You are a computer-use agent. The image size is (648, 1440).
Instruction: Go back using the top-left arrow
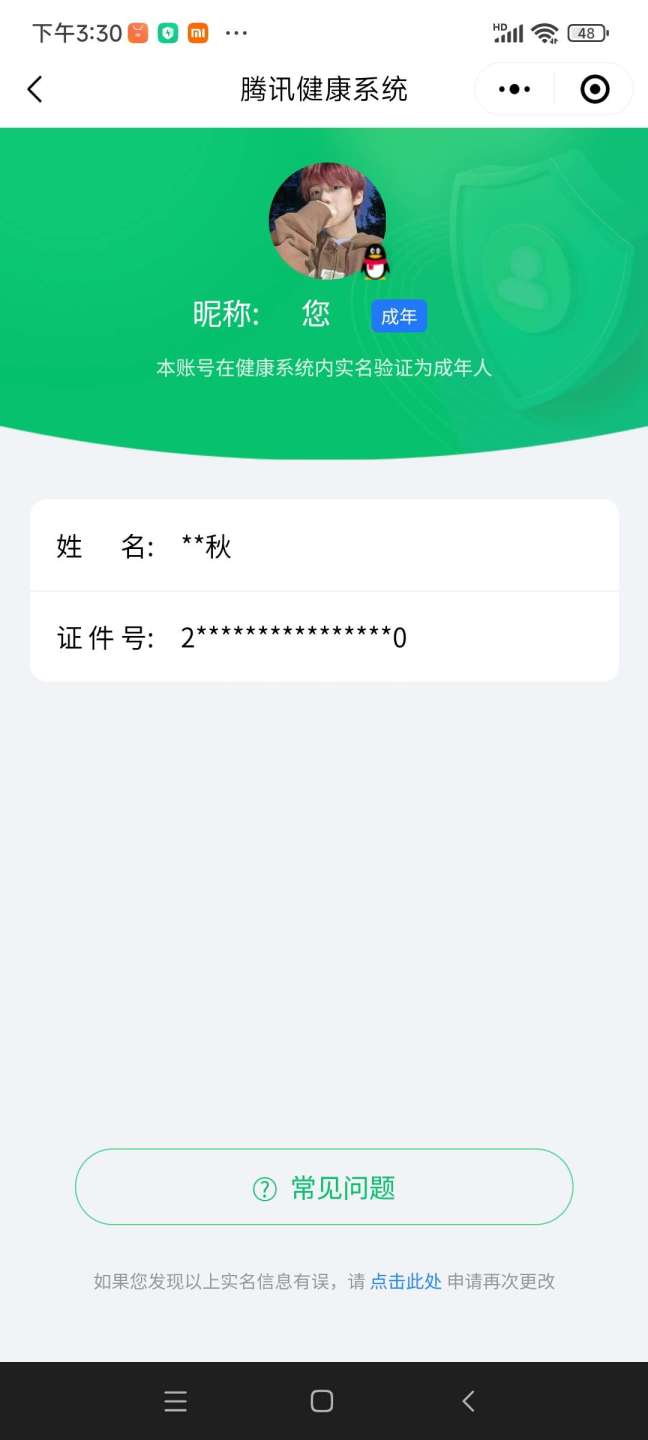pos(35,90)
